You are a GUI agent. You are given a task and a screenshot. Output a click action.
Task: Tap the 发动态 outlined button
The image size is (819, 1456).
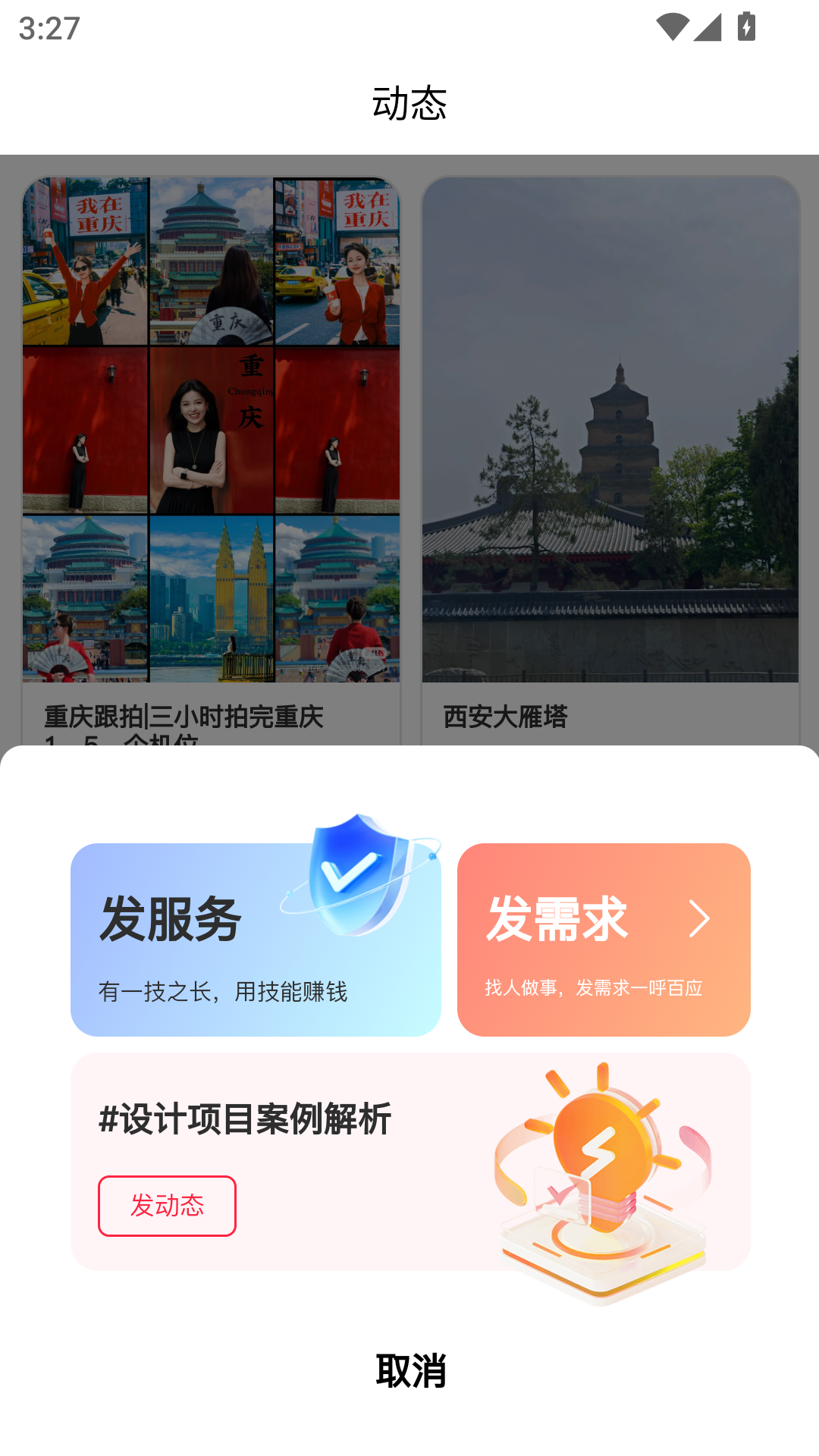[x=168, y=1206]
